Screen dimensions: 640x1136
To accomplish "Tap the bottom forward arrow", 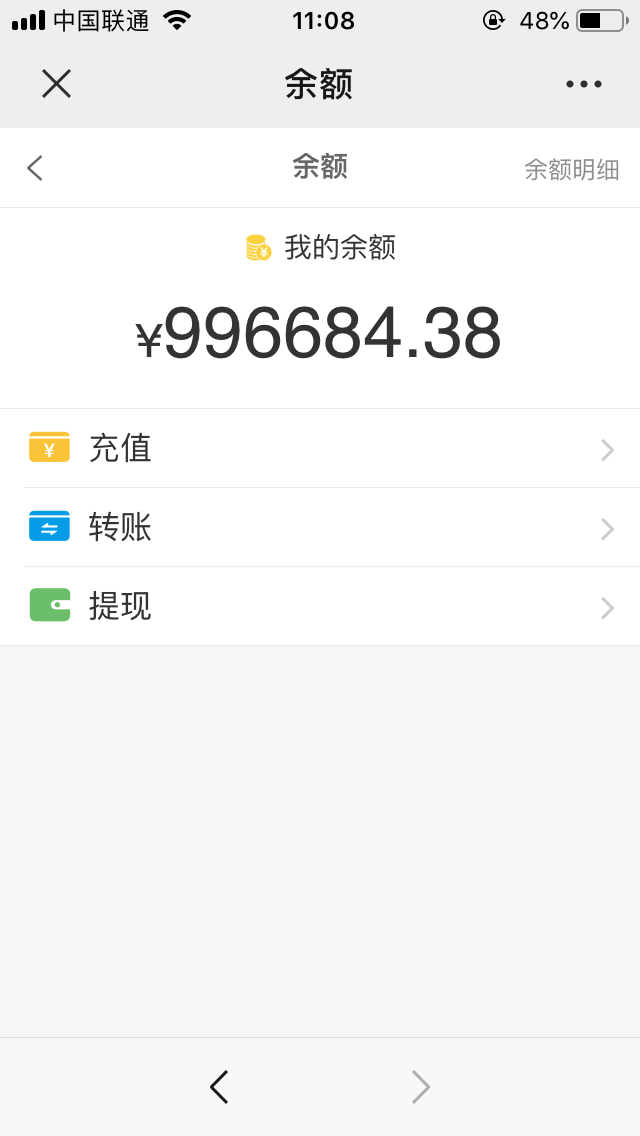I will click(421, 1086).
